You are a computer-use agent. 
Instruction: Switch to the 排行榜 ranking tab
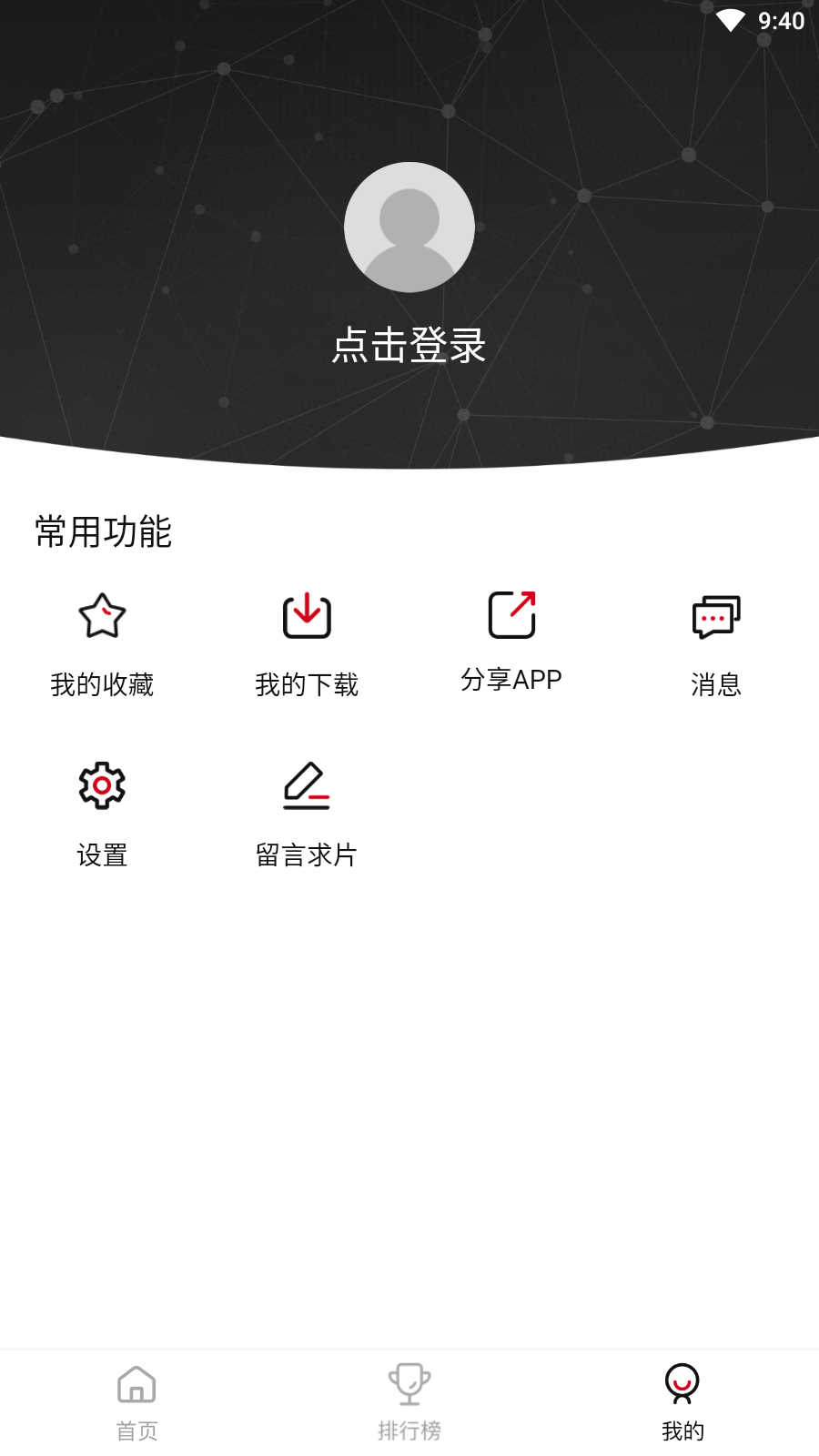tap(409, 1403)
